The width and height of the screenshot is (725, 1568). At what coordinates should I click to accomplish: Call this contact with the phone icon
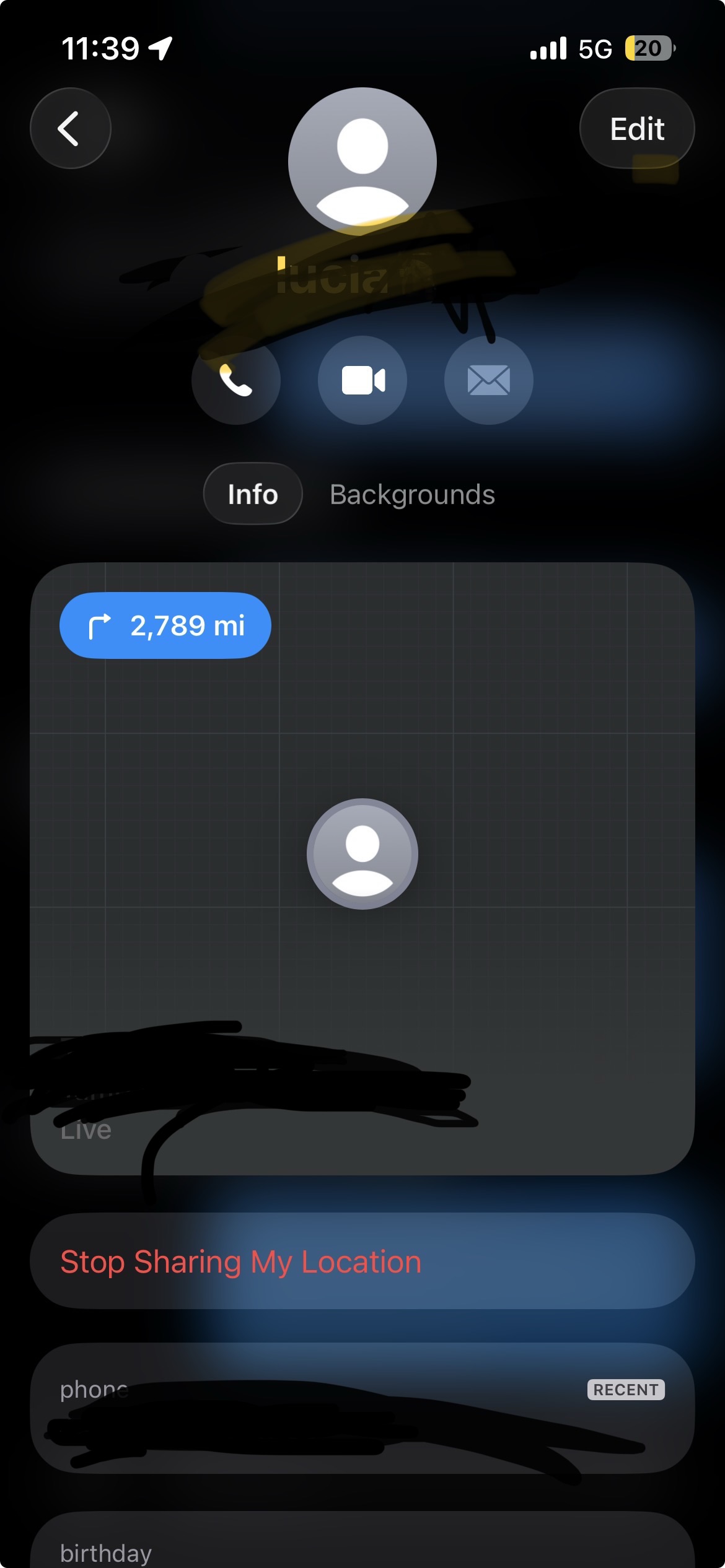point(236,380)
